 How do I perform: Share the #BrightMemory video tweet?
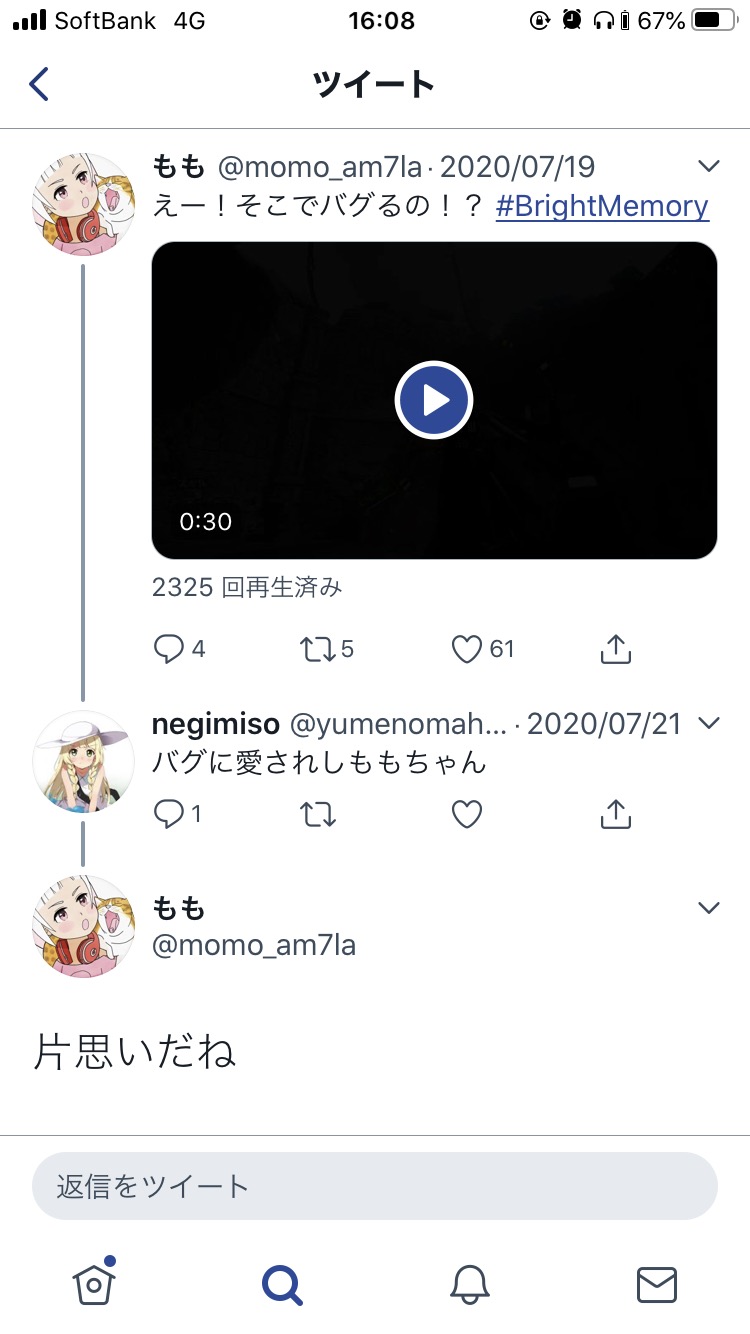616,649
